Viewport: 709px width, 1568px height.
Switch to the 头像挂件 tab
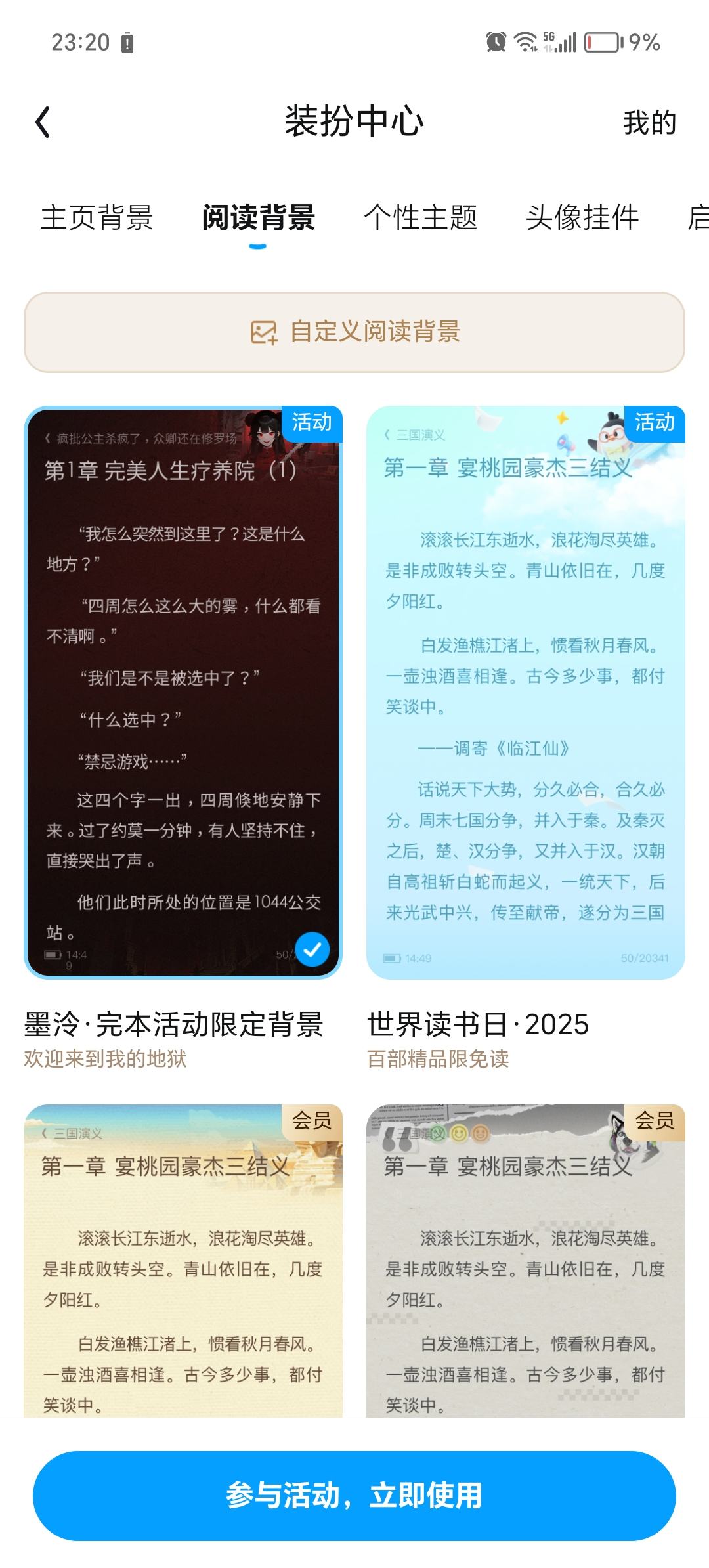coord(582,217)
